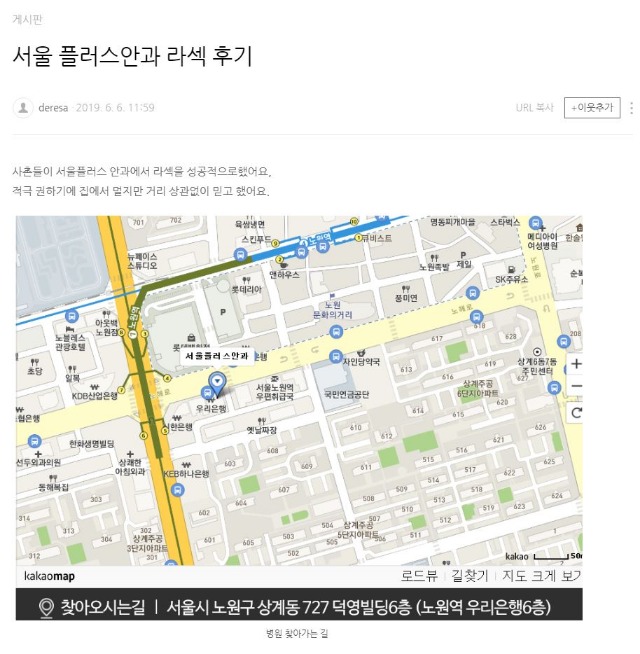
Task: Open the 게시판 category link
Action: point(27,18)
